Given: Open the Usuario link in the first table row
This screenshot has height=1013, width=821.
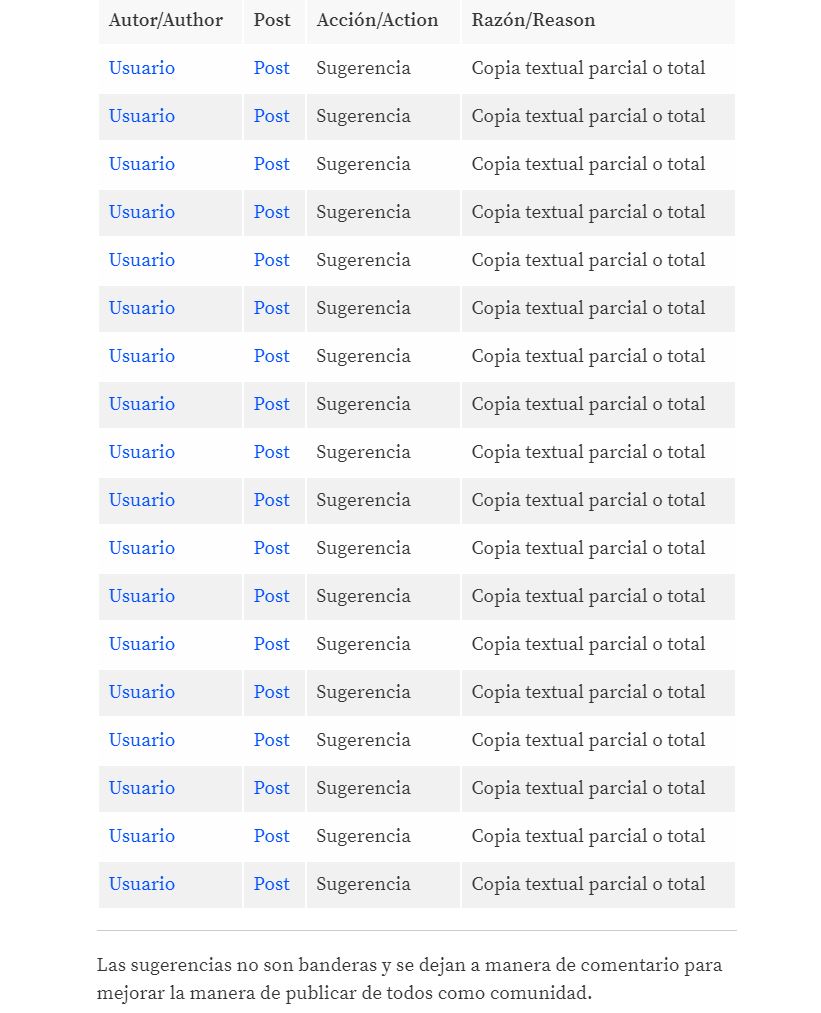Looking at the screenshot, I should coord(142,68).
